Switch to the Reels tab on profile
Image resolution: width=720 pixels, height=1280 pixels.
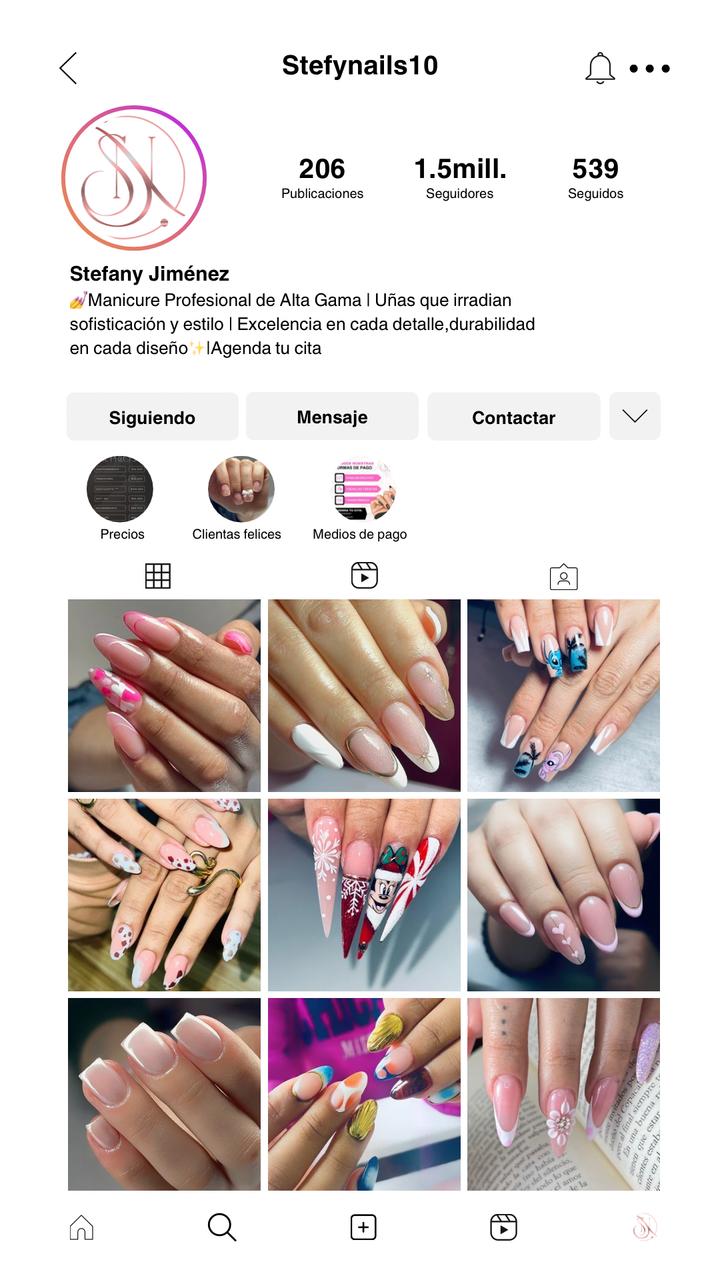(x=364, y=576)
